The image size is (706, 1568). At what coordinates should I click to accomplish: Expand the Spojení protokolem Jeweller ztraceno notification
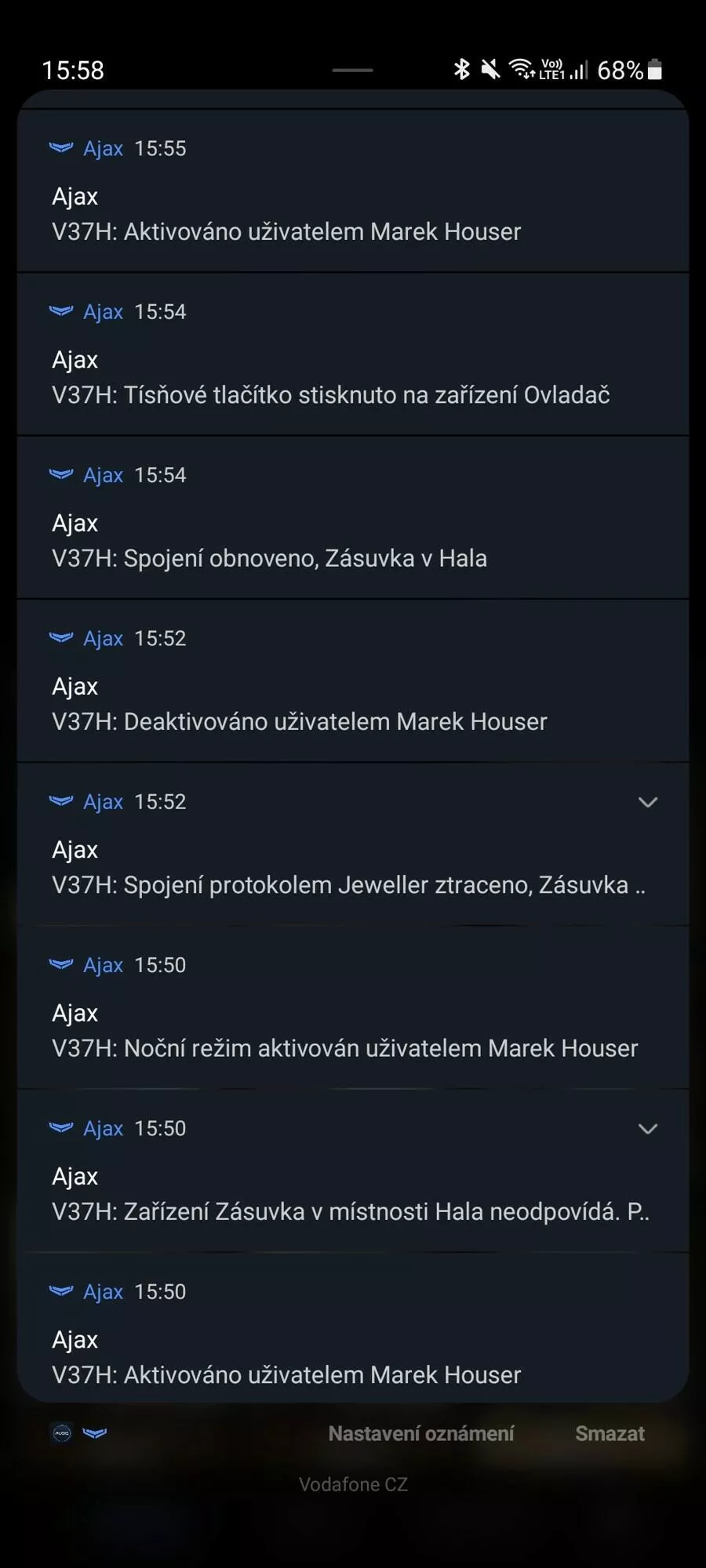pyautogui.click(x=648, y=802)
